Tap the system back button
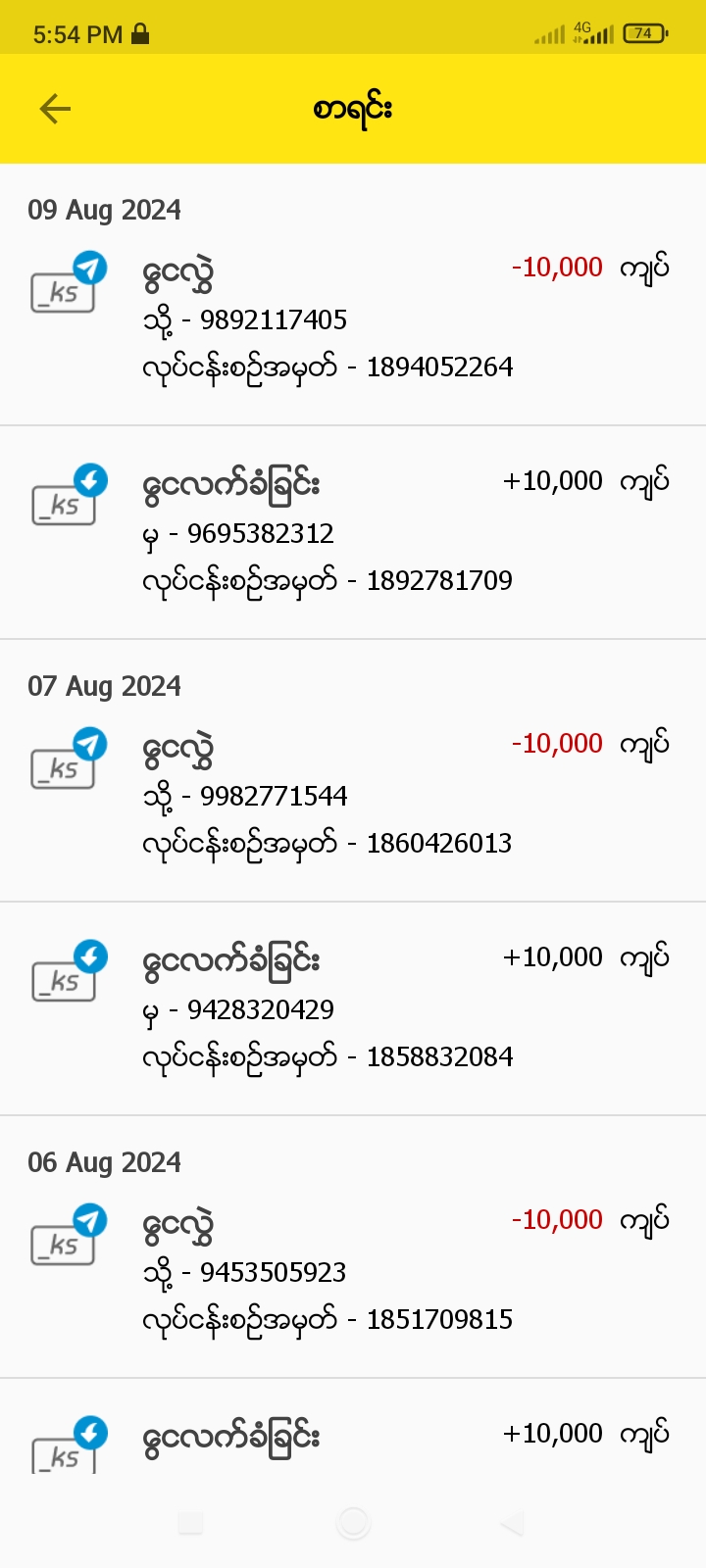706x1568 pixels. click(512, 1523)
